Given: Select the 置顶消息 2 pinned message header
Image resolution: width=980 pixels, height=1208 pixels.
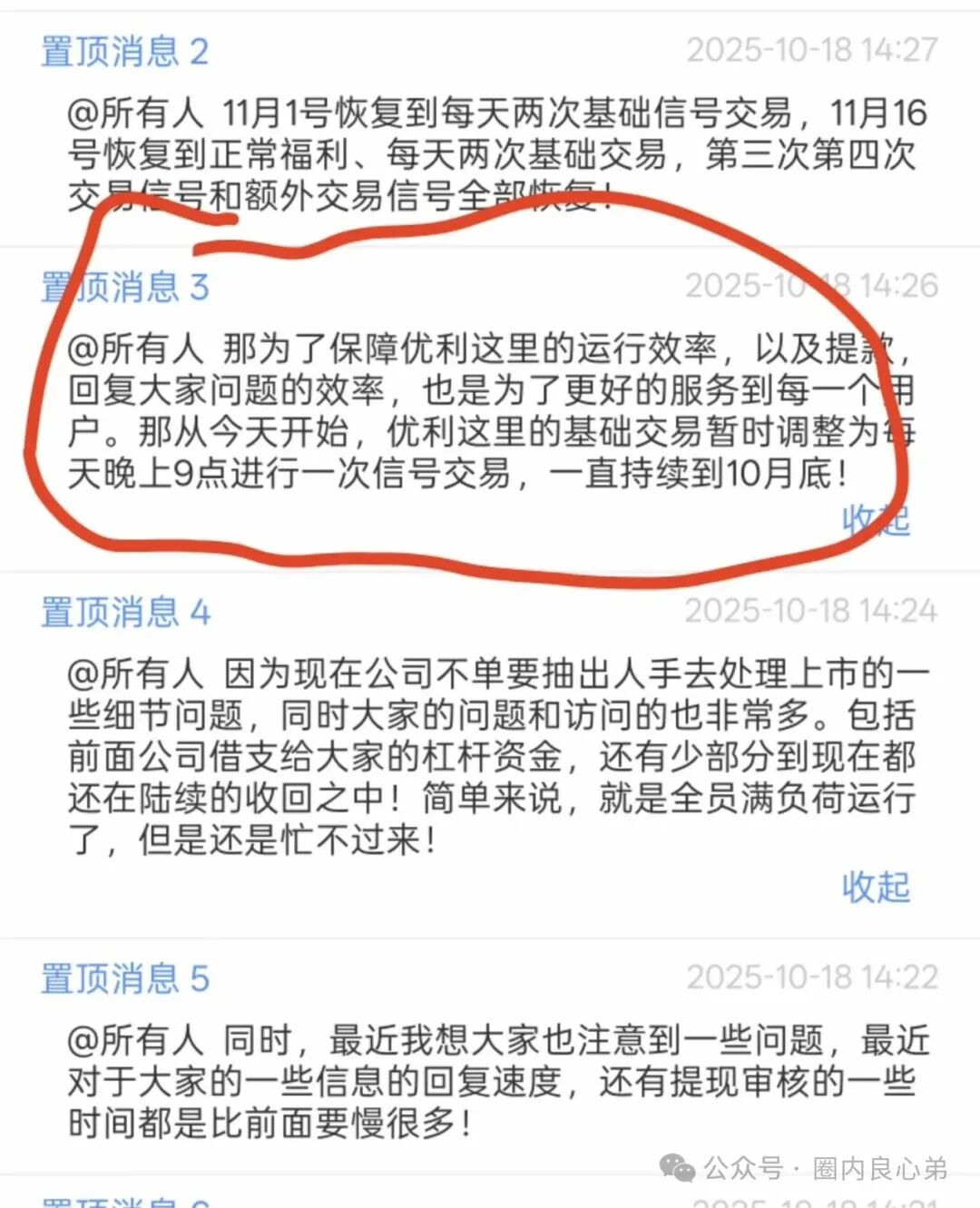Looking at the screenshot, I should [x=123, y=52].
